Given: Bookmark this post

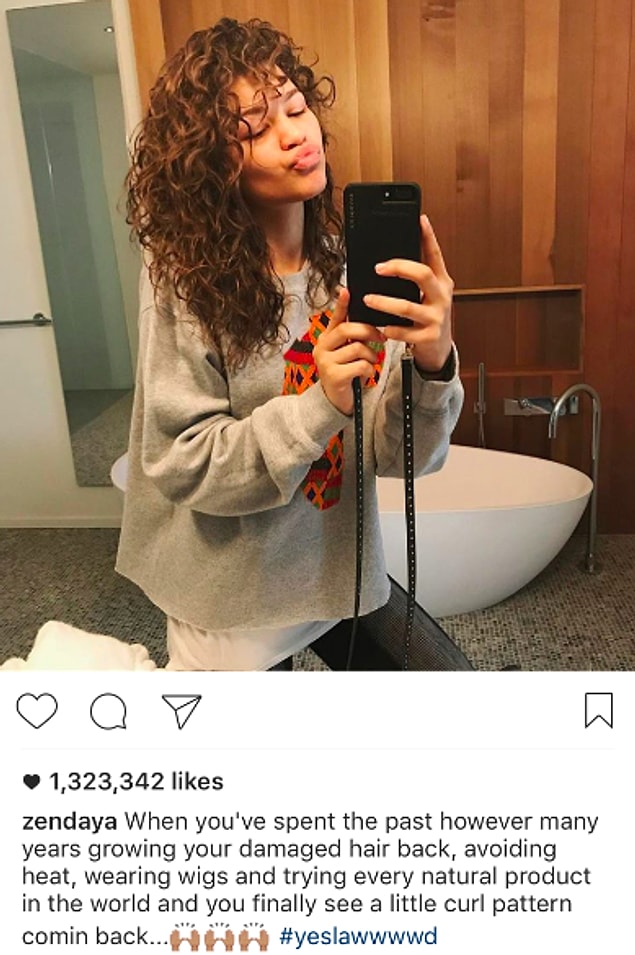Looking at the screenshot, I should coord(598,710).
